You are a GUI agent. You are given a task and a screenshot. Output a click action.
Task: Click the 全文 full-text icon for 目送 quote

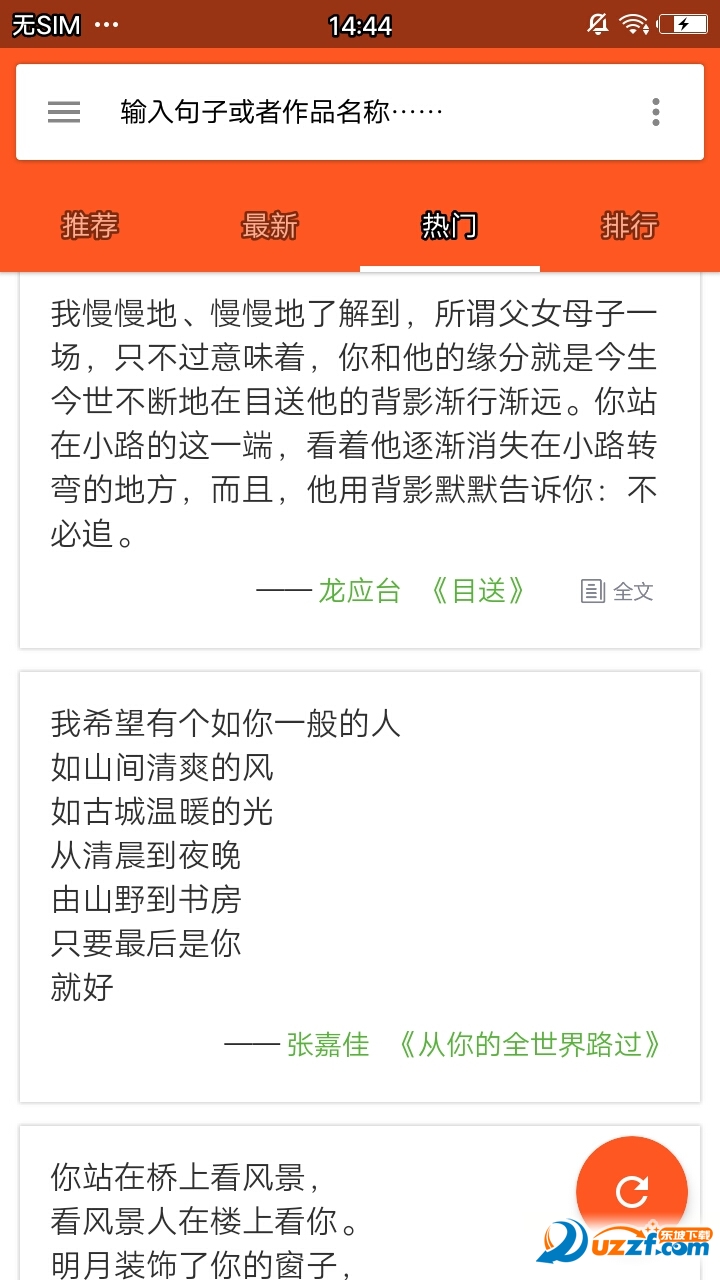pos(594,591)
